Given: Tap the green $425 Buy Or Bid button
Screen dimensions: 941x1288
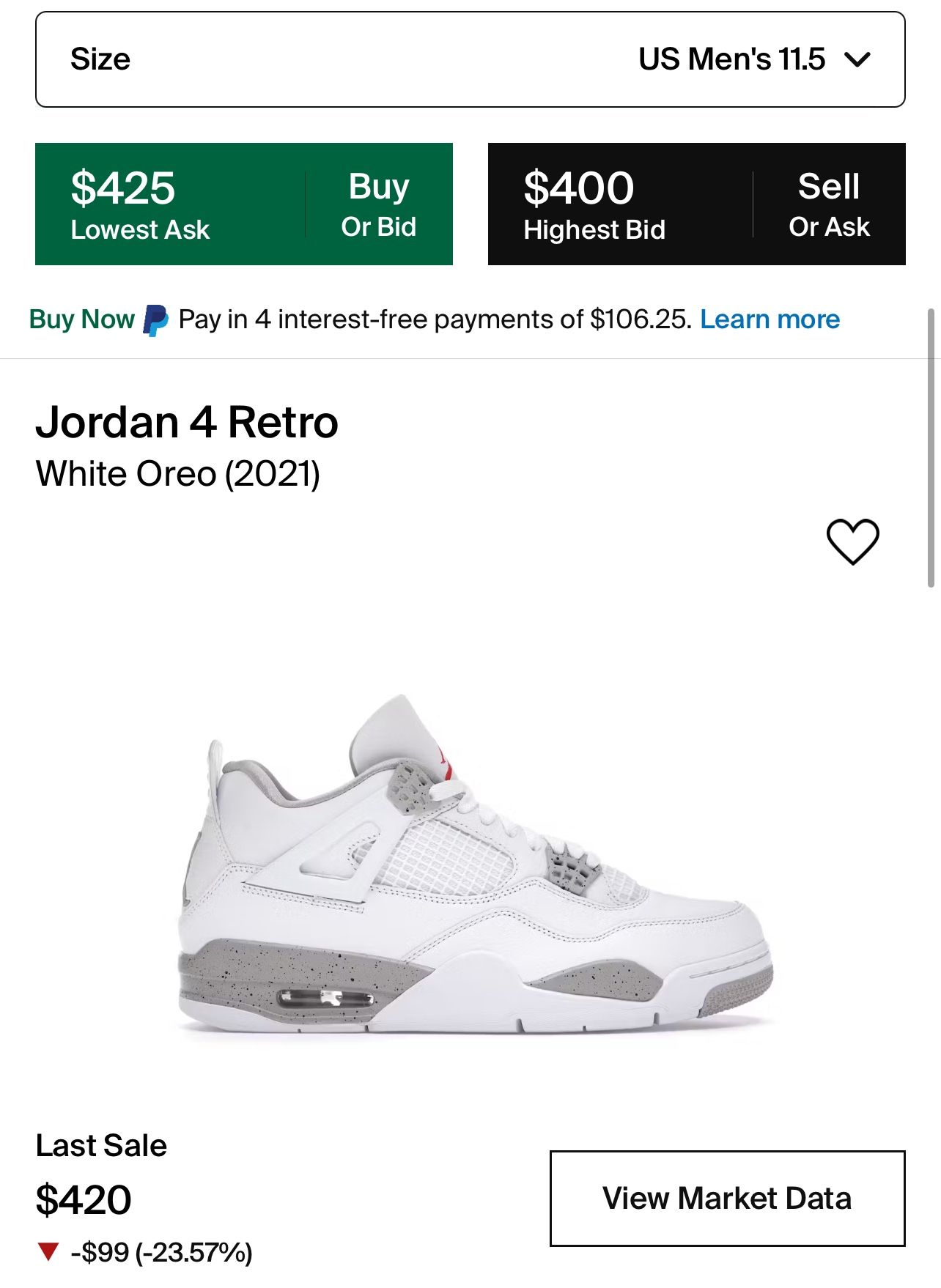Looking at the screenshot, I should click(x=244, y=204).
